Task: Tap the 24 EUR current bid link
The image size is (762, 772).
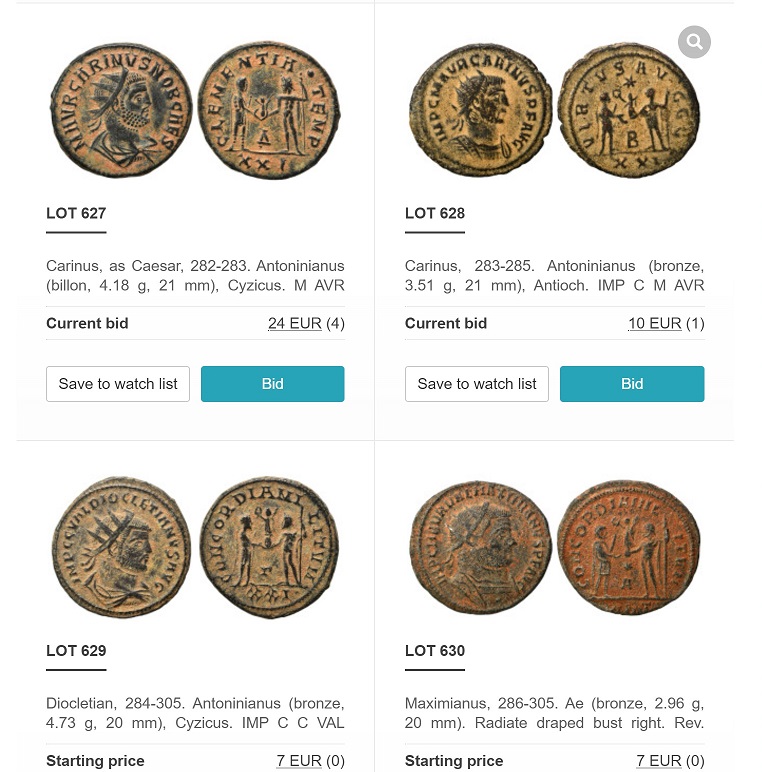Action: 294,324
